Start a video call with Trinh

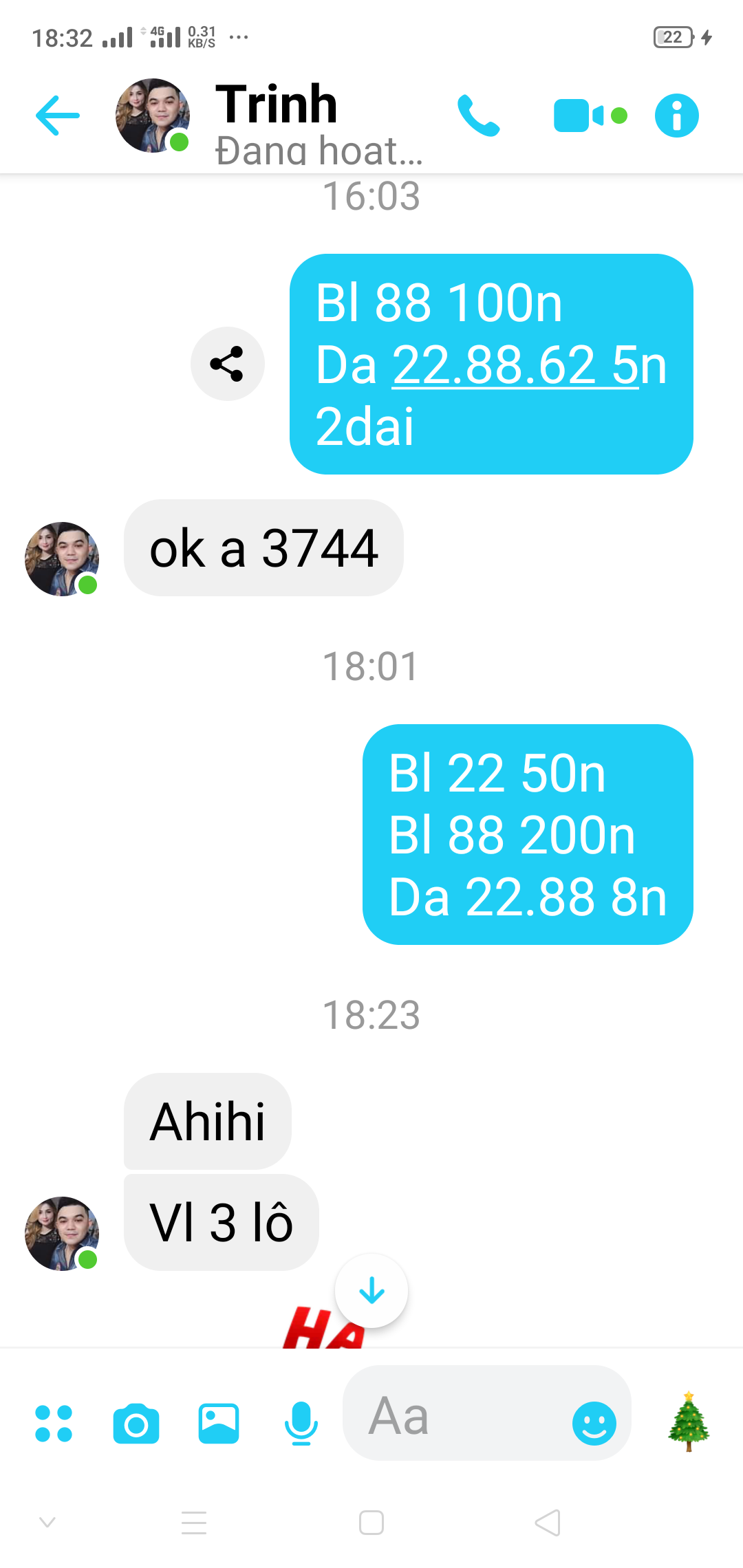tap(581, 116)
